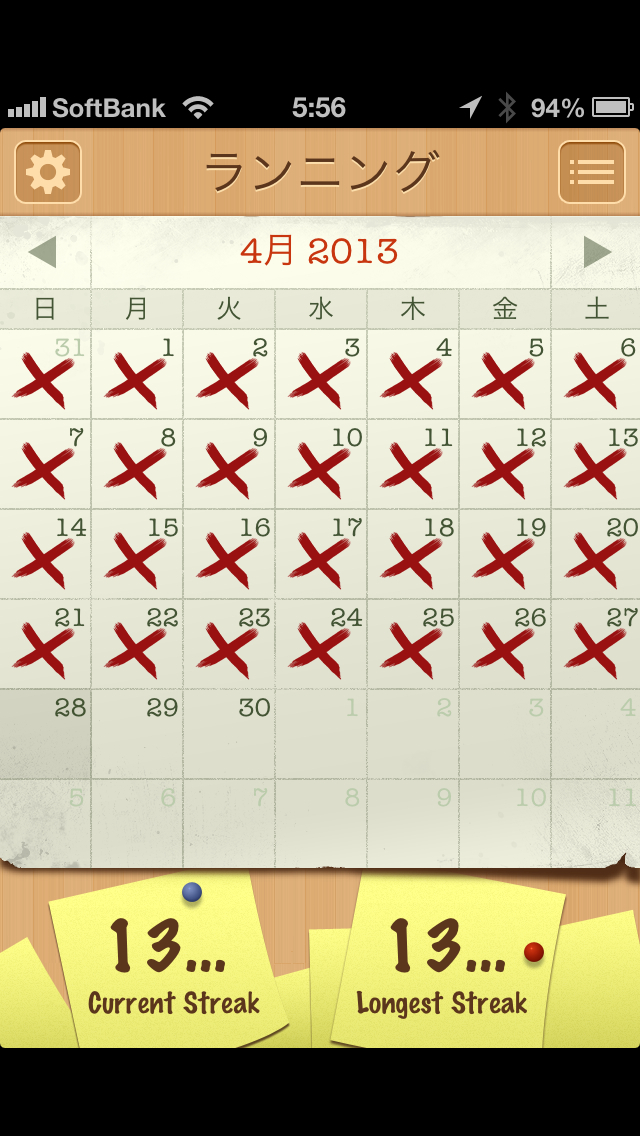
Task: Remove the X from April 15
Action: tap(138, 555)
